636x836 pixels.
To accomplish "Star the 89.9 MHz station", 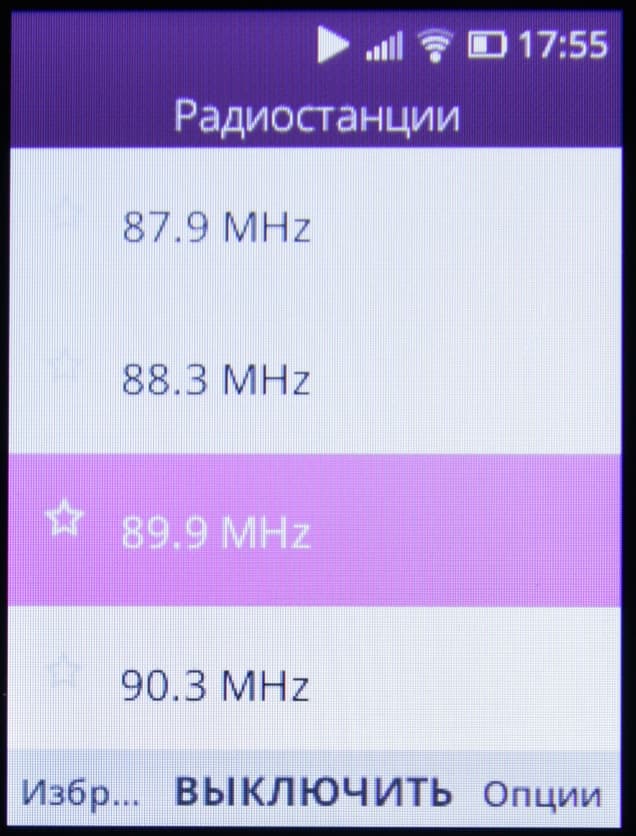I will coord(65,520).
